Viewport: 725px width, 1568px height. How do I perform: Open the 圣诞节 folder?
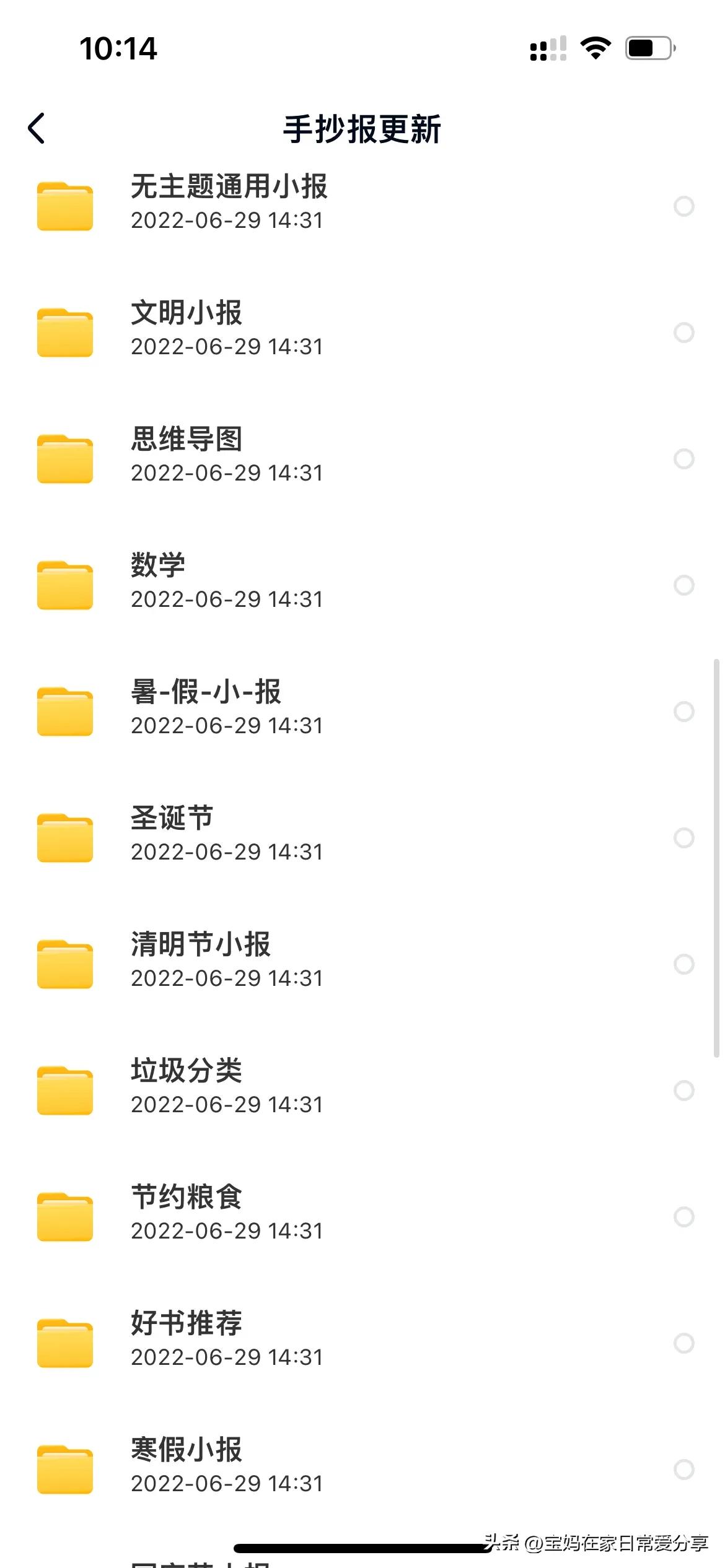coord(362,837)
